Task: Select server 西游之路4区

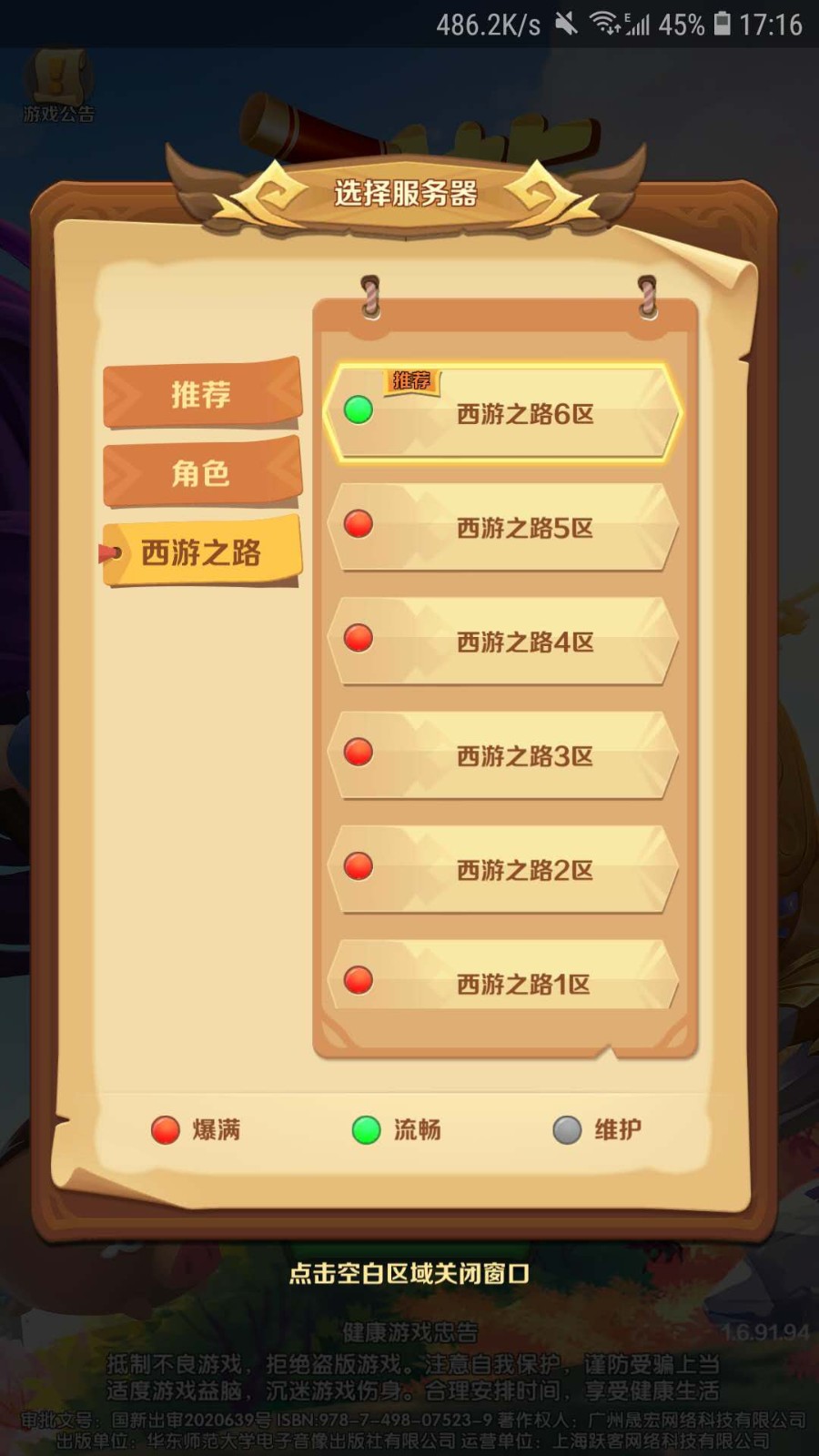Action: pos(503,642)
